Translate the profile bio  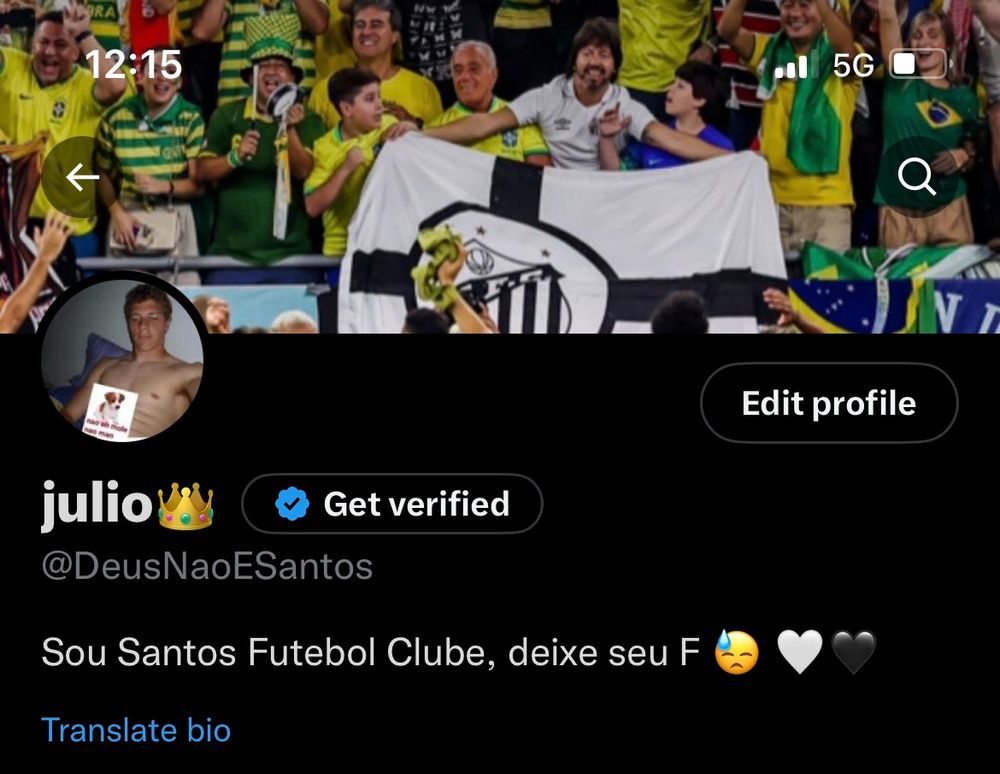[x=136, y=730]
